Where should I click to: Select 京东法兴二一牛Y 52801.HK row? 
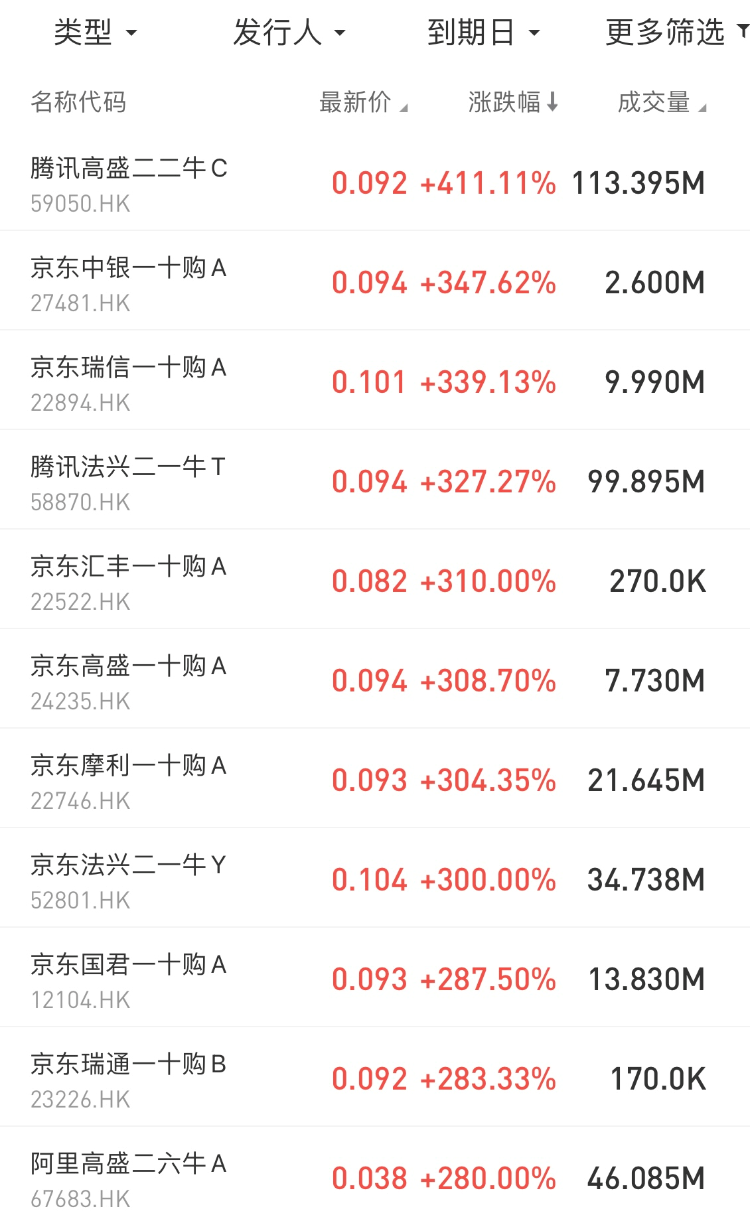coord(129,880)
